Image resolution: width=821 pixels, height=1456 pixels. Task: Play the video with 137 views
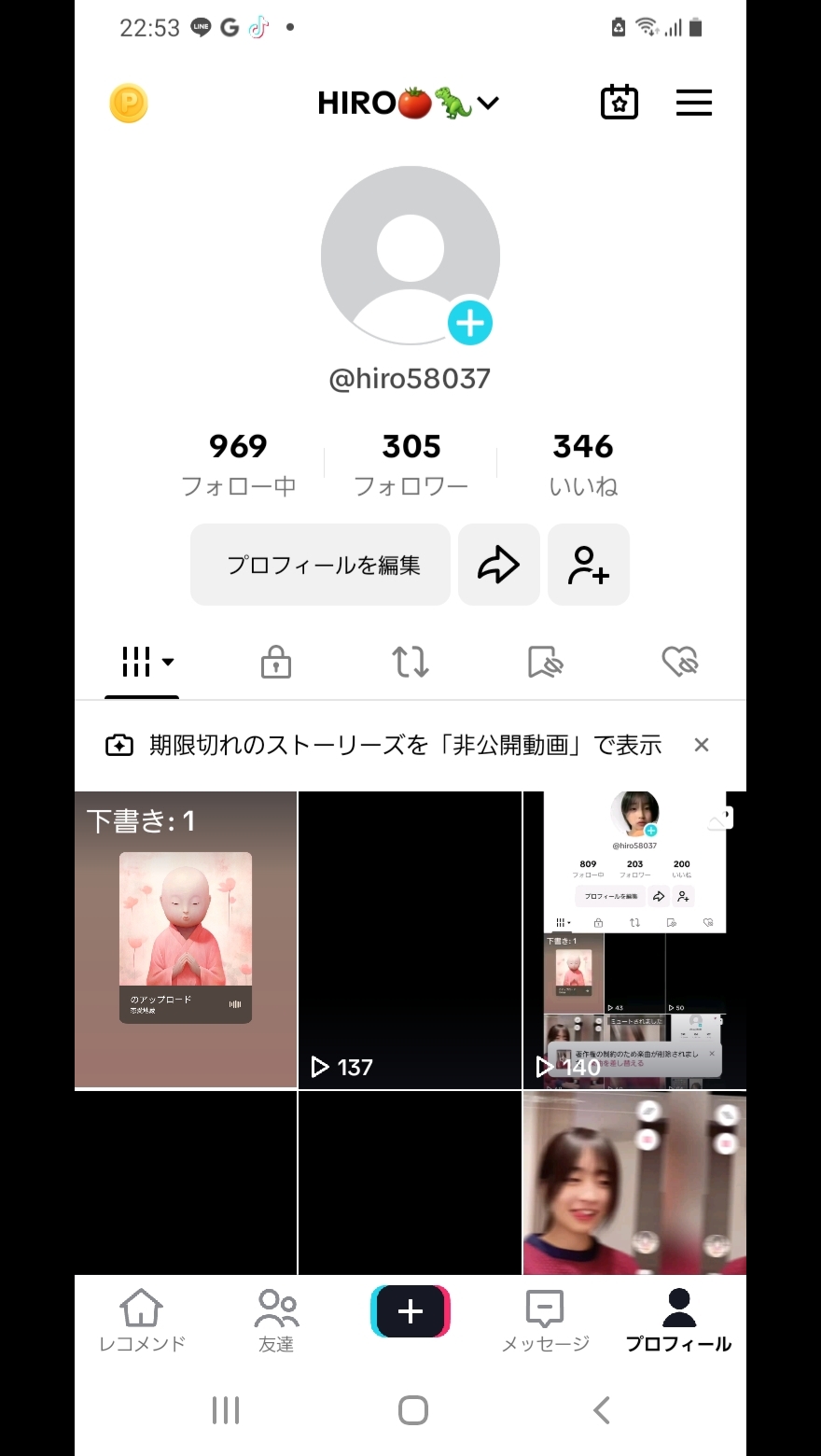410,939
